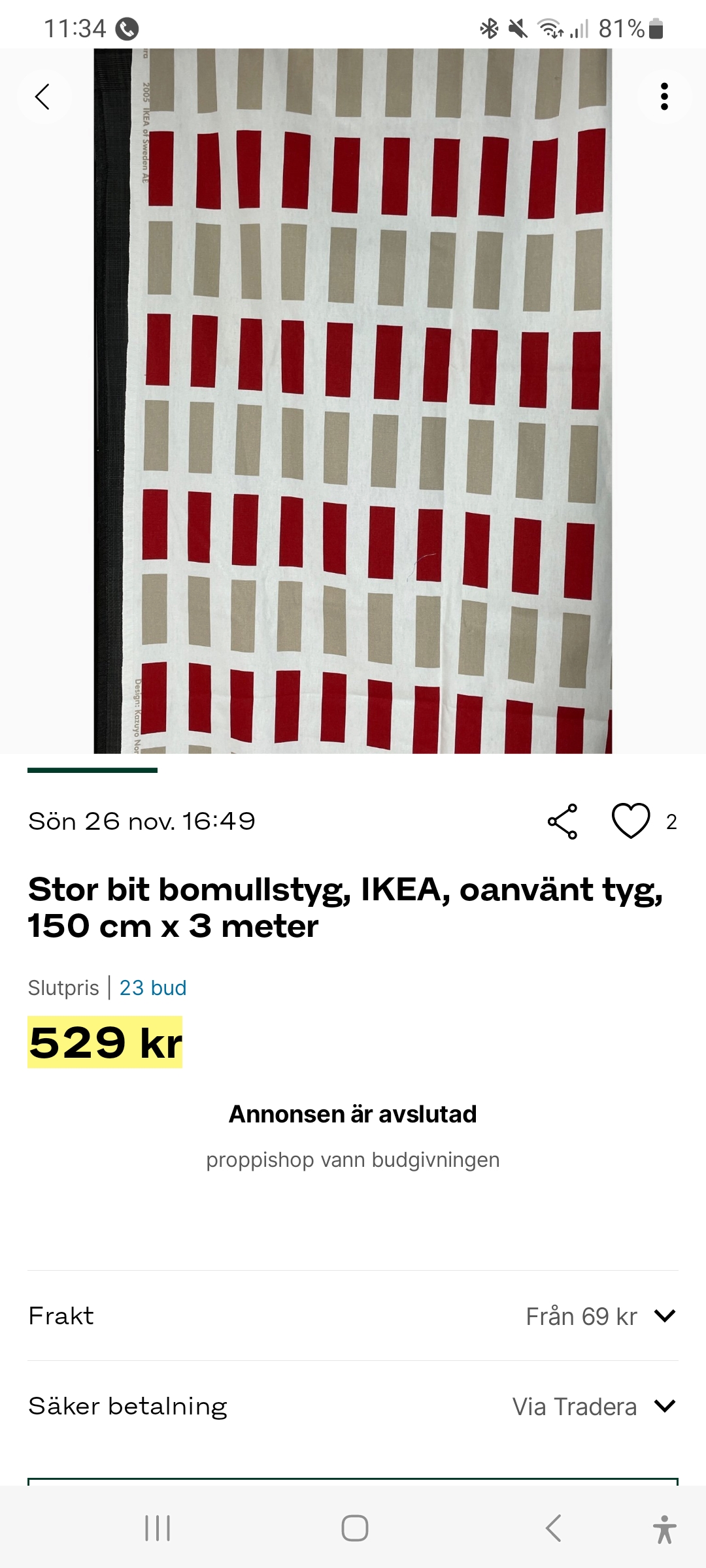Open the recent apps view
Image resolution: width=706 pixels, height=1568 pixels.
(x=158, y=1528)
